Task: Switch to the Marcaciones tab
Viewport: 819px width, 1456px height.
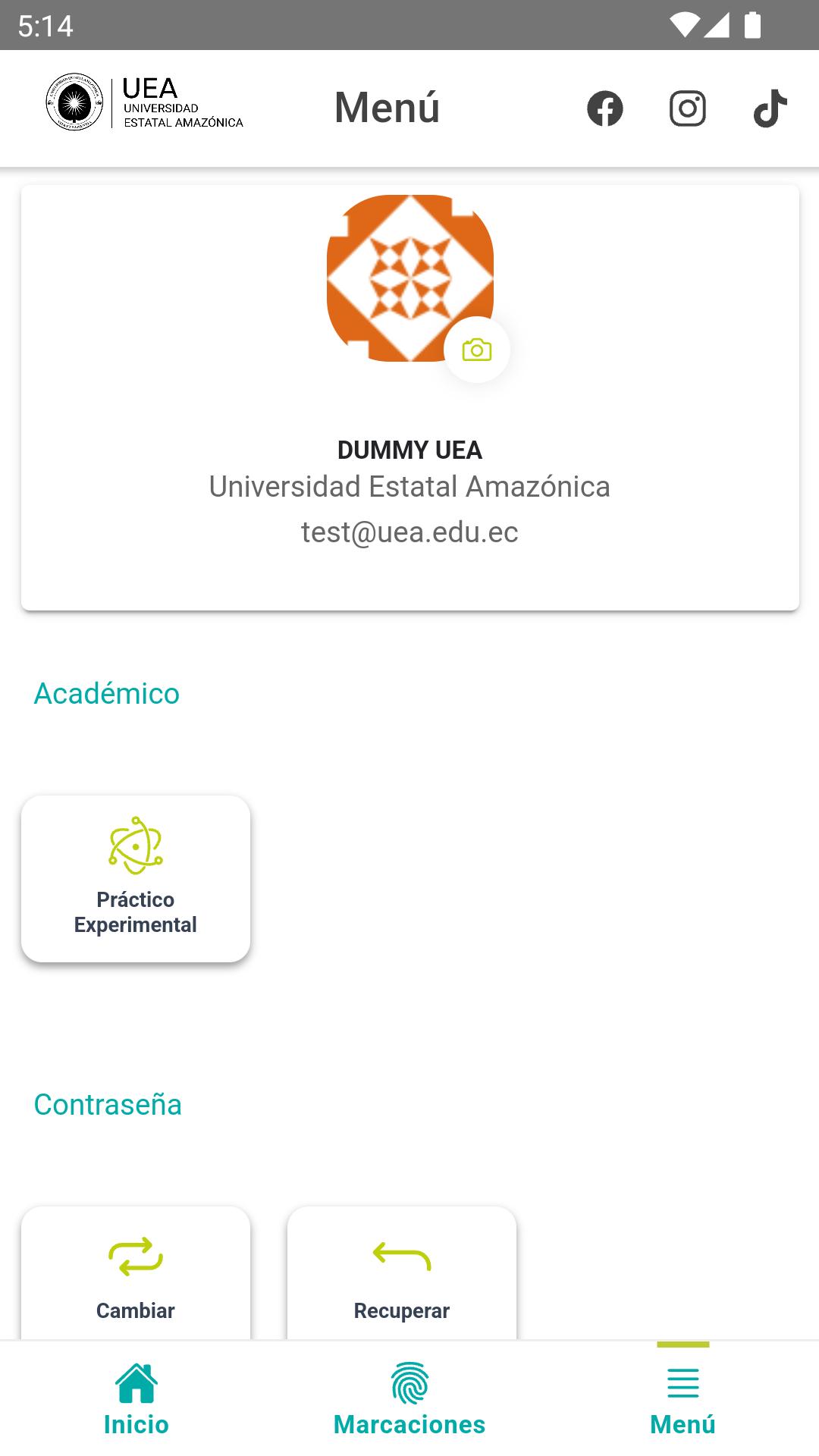Action: point(409,1399)
